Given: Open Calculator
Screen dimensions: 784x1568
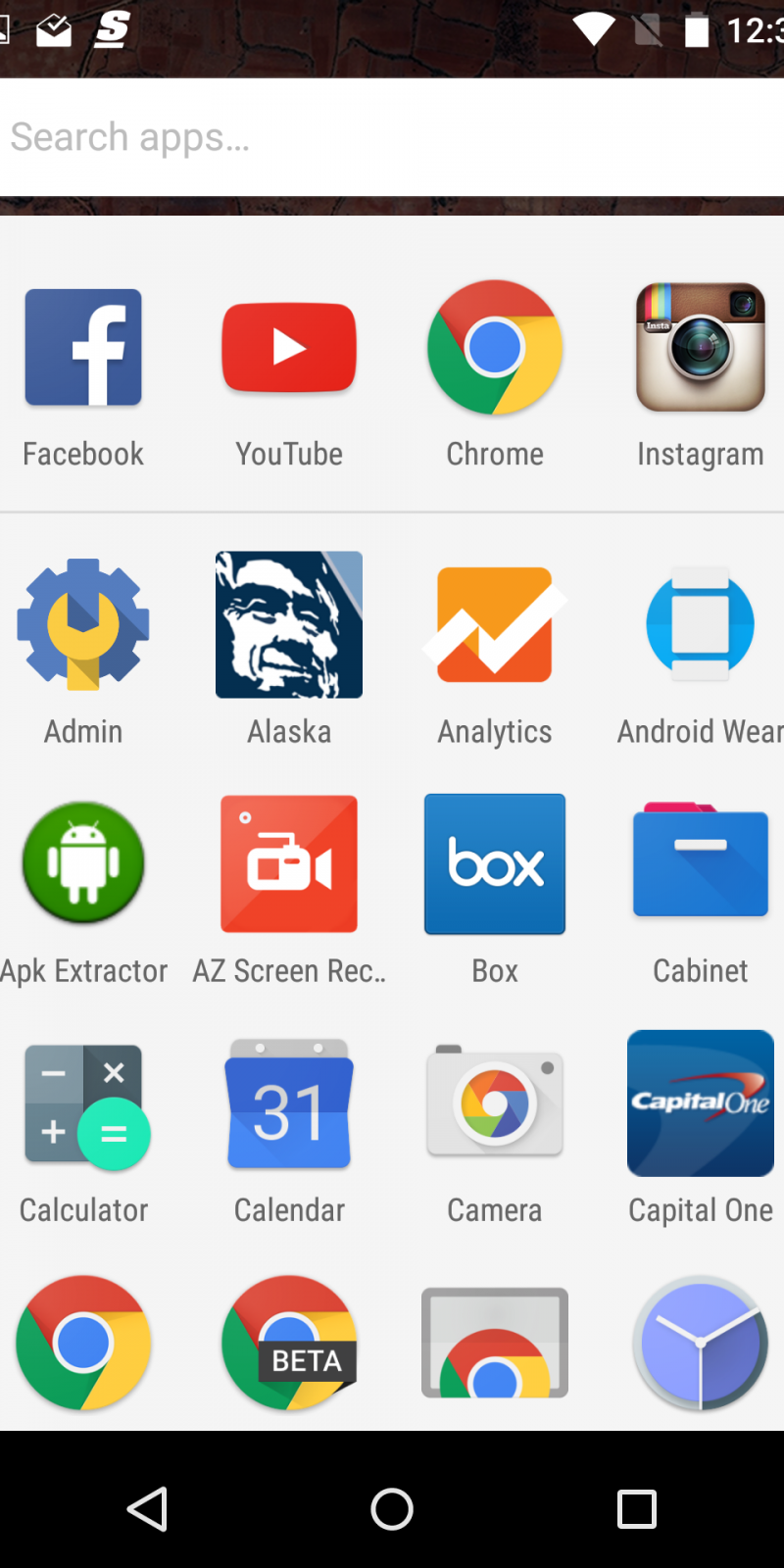Looking at the screenshot, I should click(x=83, y=1103).
